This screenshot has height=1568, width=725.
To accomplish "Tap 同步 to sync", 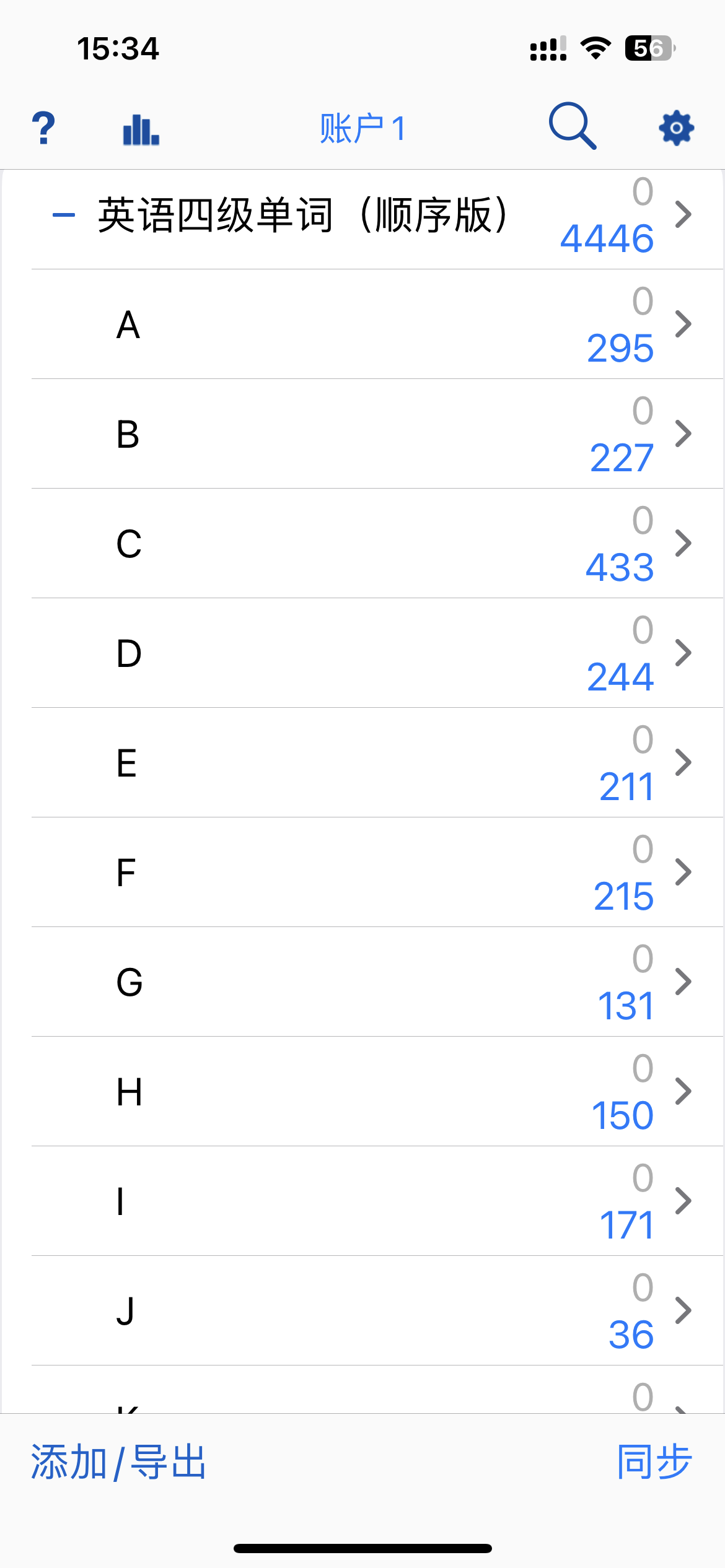I will pyautogui.click(x=654, y=1462).
